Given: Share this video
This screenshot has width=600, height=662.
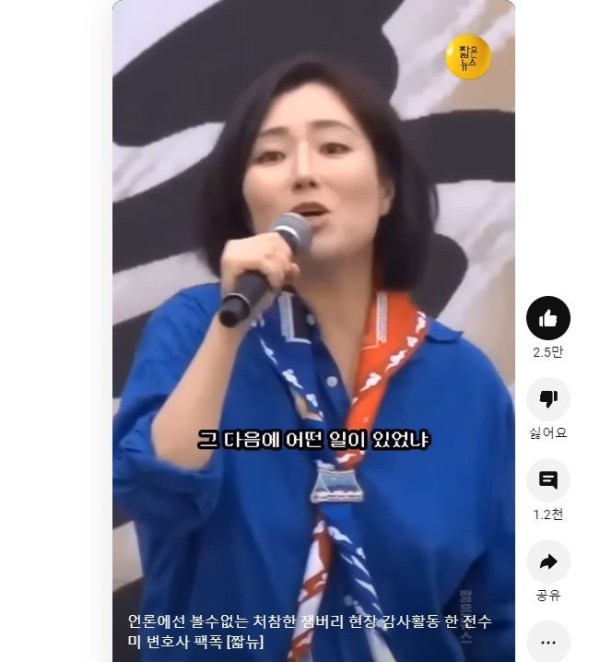Looking at the screenshot, I should pyautogui.click(x=548, y=562).
